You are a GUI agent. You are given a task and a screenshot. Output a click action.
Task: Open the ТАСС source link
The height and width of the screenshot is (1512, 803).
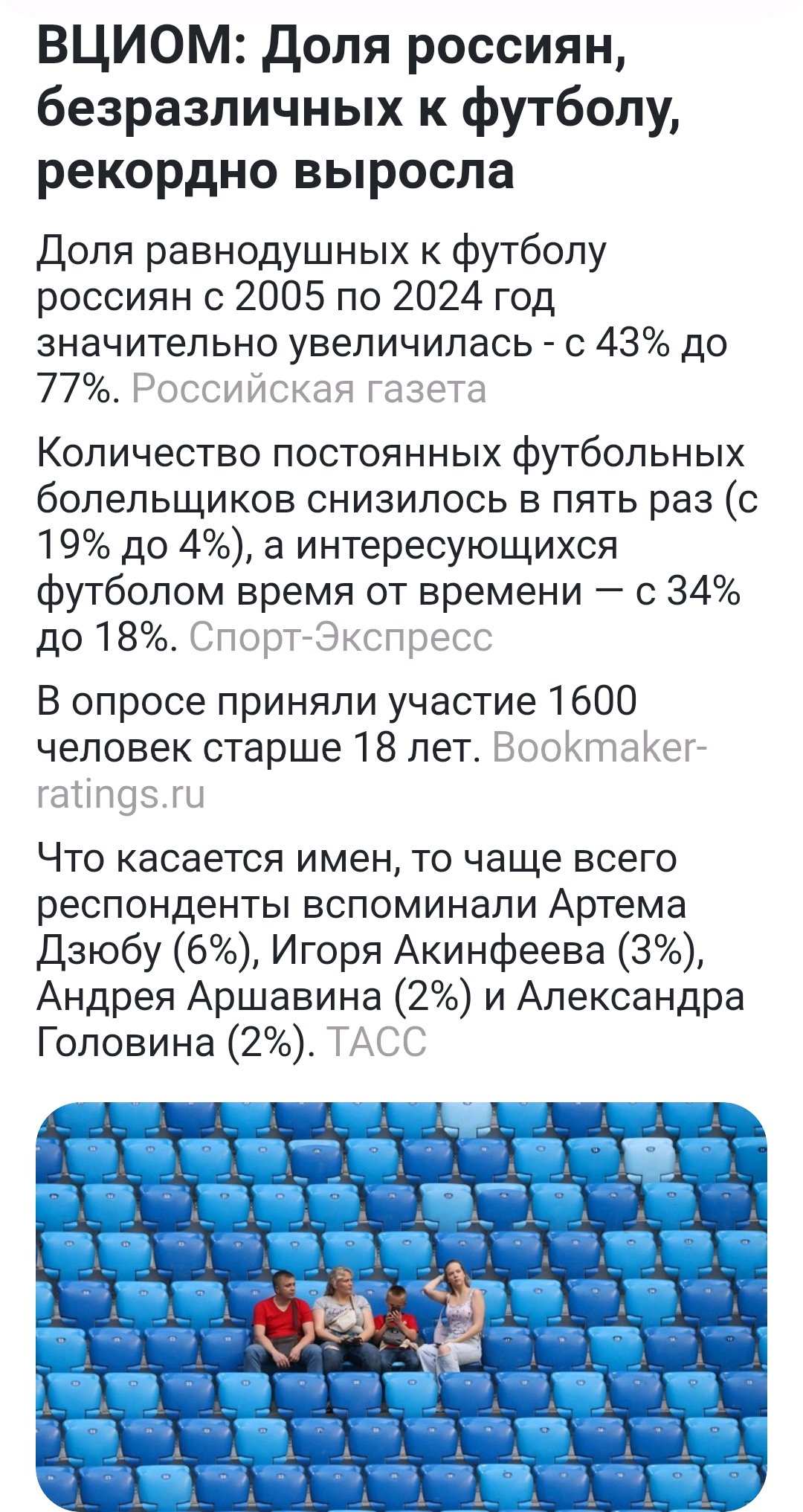click(x=375, y=1042)
